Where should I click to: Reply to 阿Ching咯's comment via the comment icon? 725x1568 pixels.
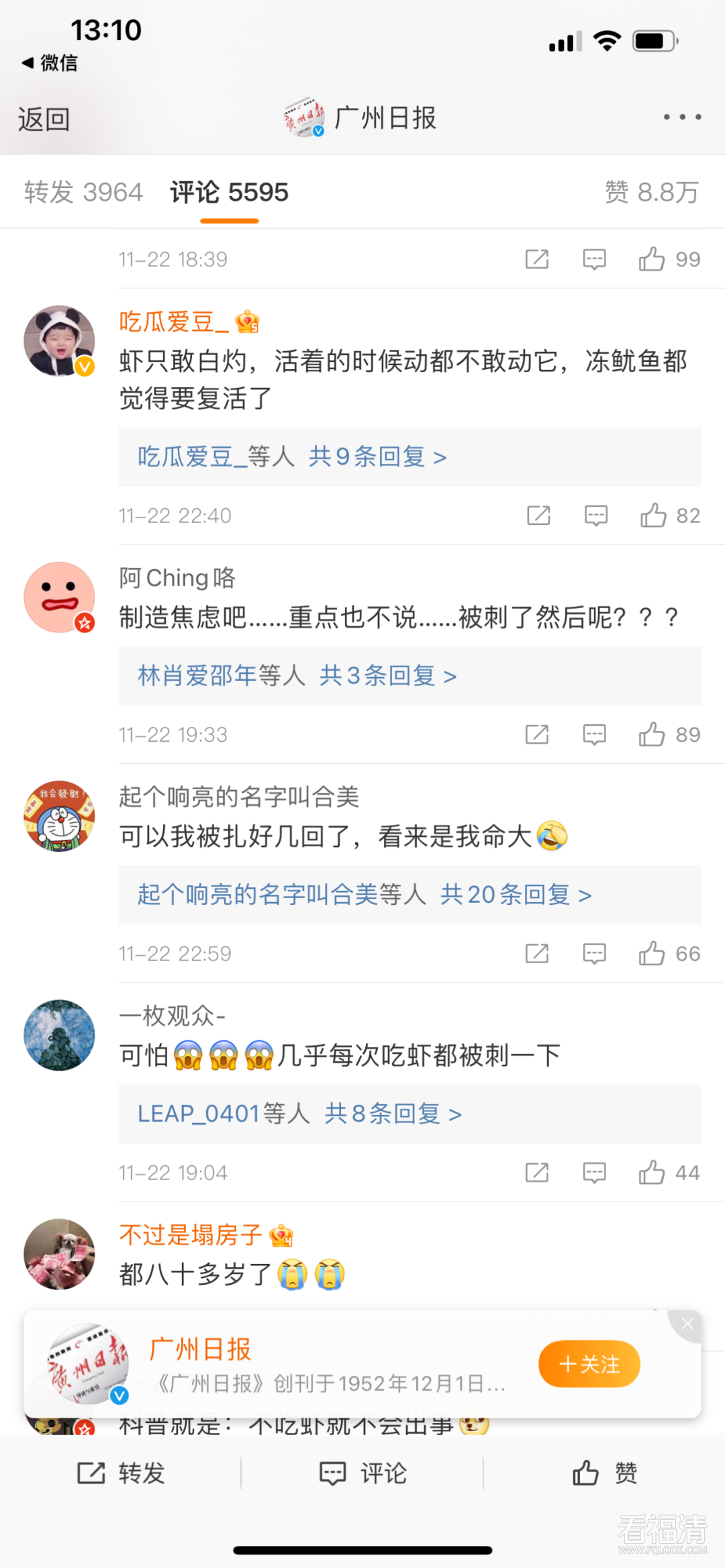pyautogui.click(x=595, y=734)
